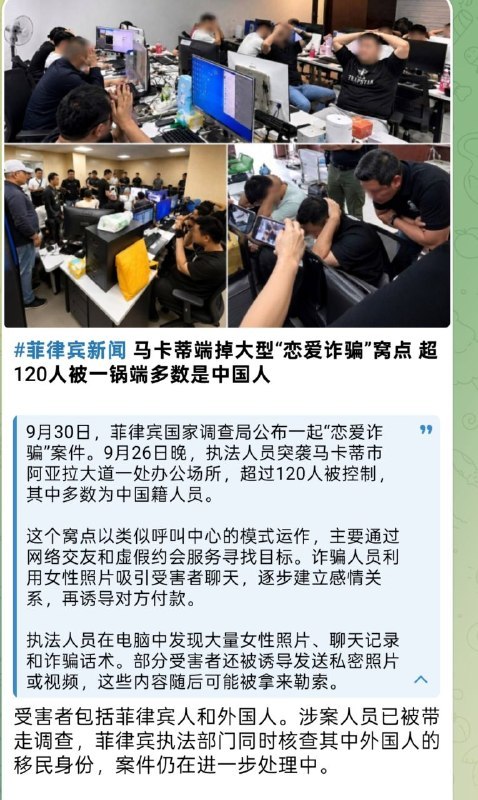478x800 pixels.
Task: Open the #菲律宾新闻 hashtag link
Action: (x=70, y=351)
